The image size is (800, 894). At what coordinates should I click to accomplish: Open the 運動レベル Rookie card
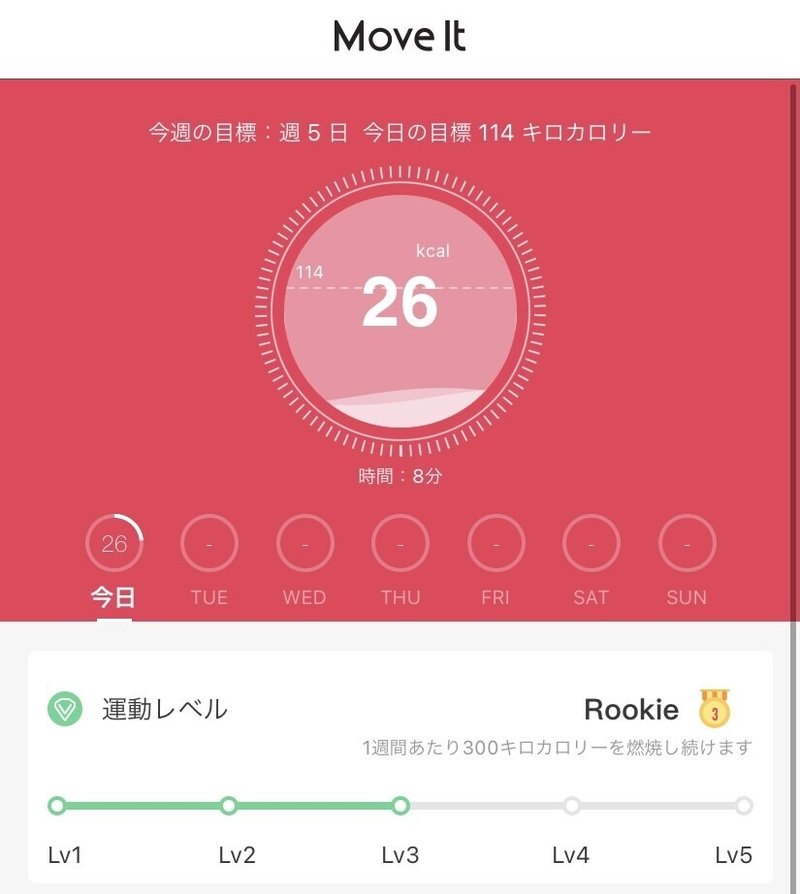(x=400, y=765)
